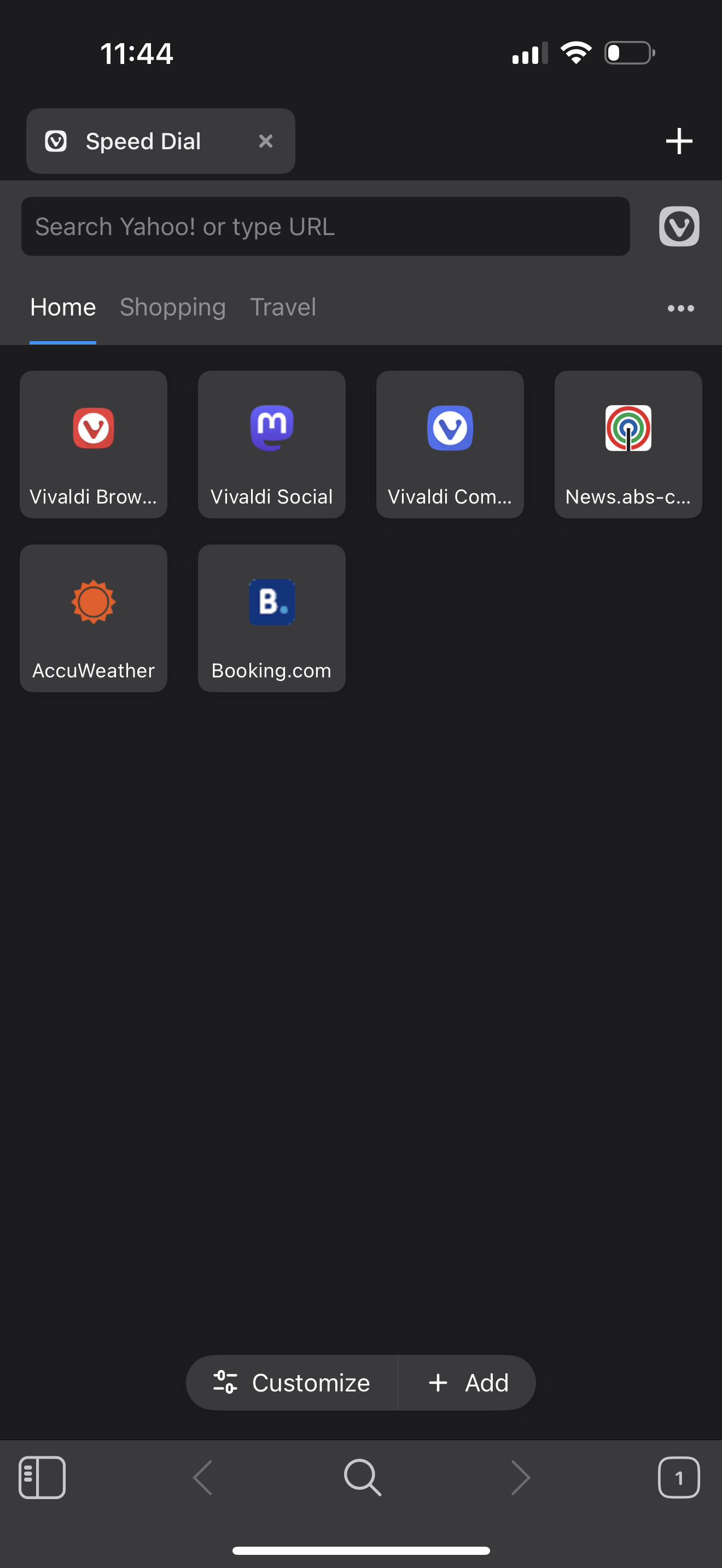Open the Booking.com speed dial
The height and width of the screenshot is (1568, 722).
point(271,618)
